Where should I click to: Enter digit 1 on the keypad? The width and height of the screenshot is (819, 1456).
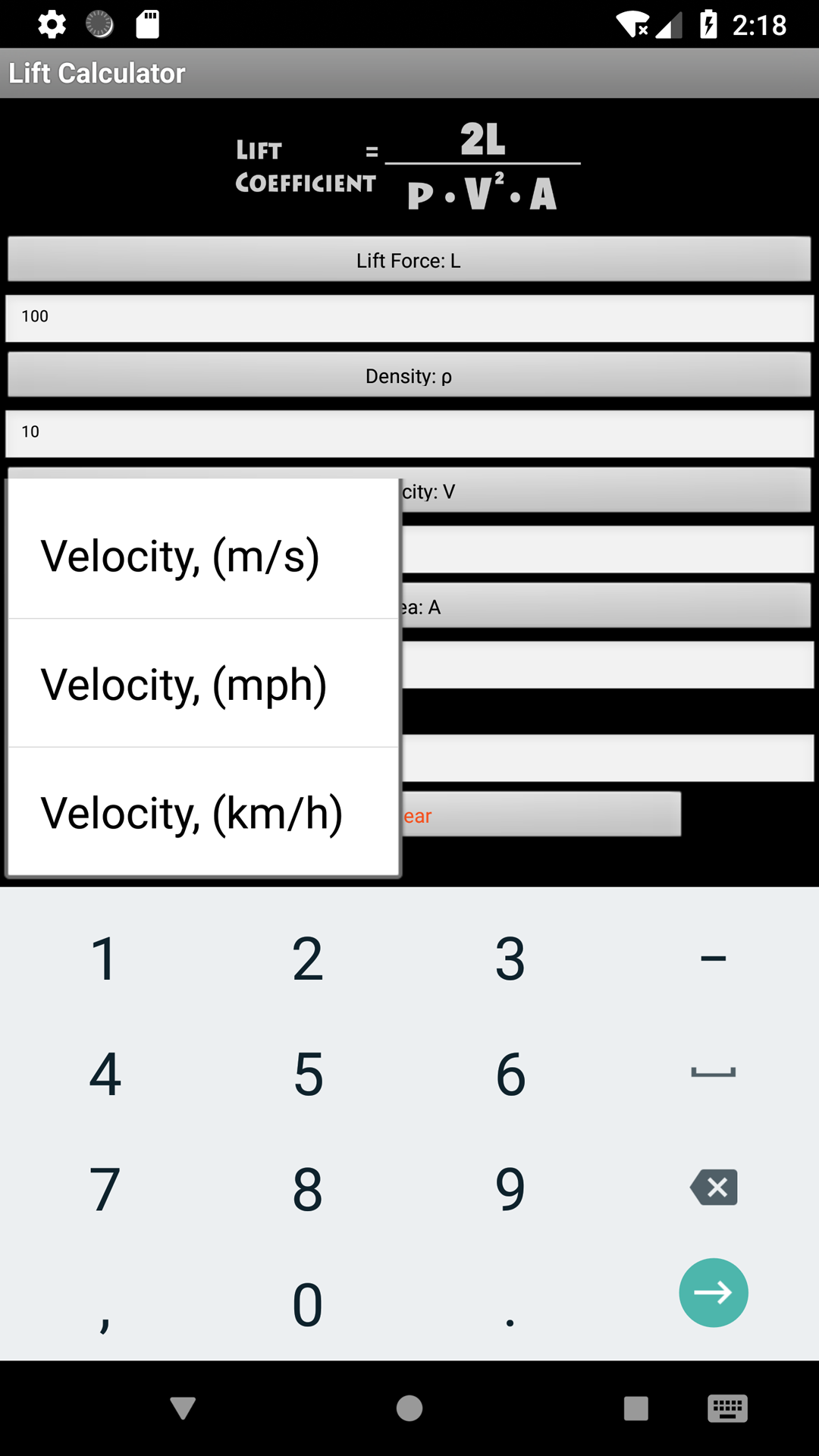coord(105,958)
